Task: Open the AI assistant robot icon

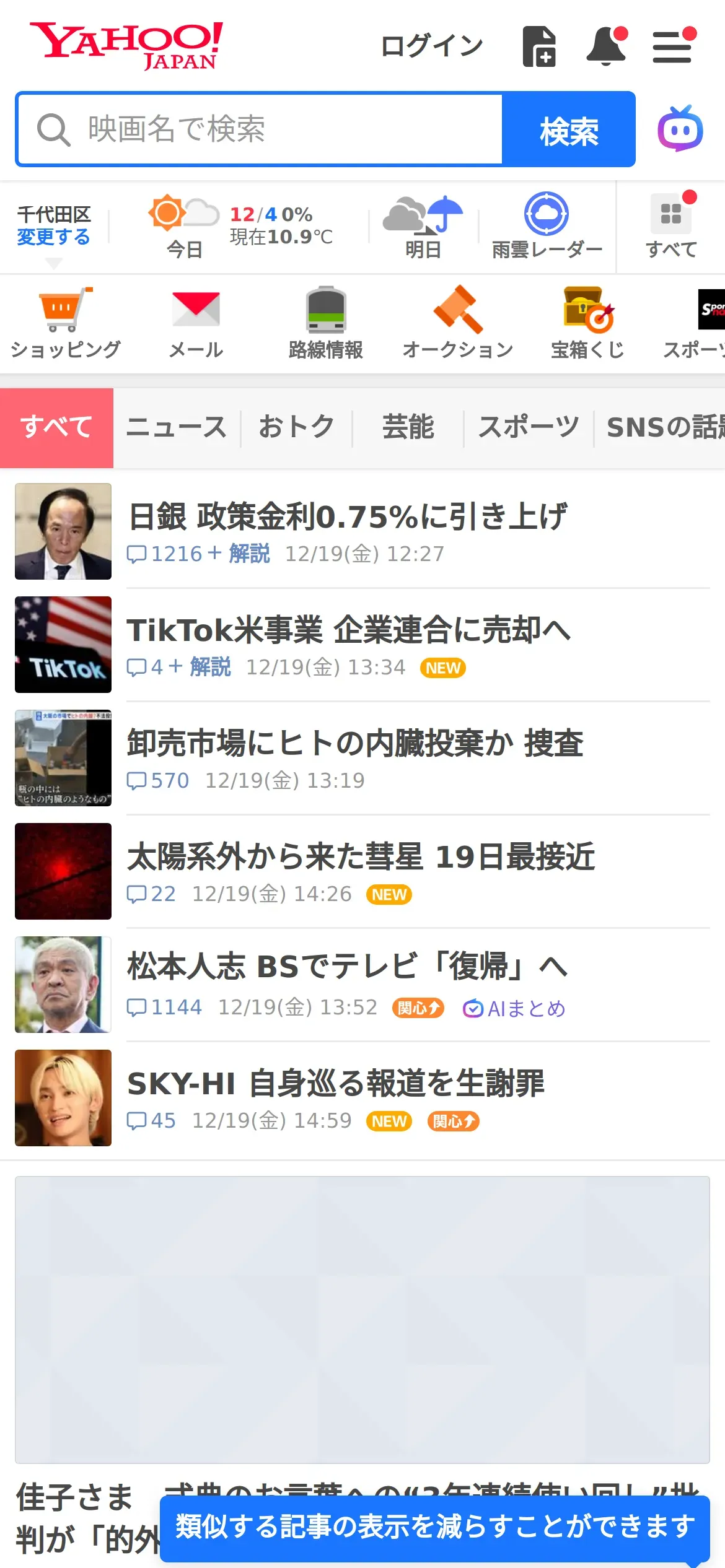Action: pyautogui.click(x=680, y=129)
